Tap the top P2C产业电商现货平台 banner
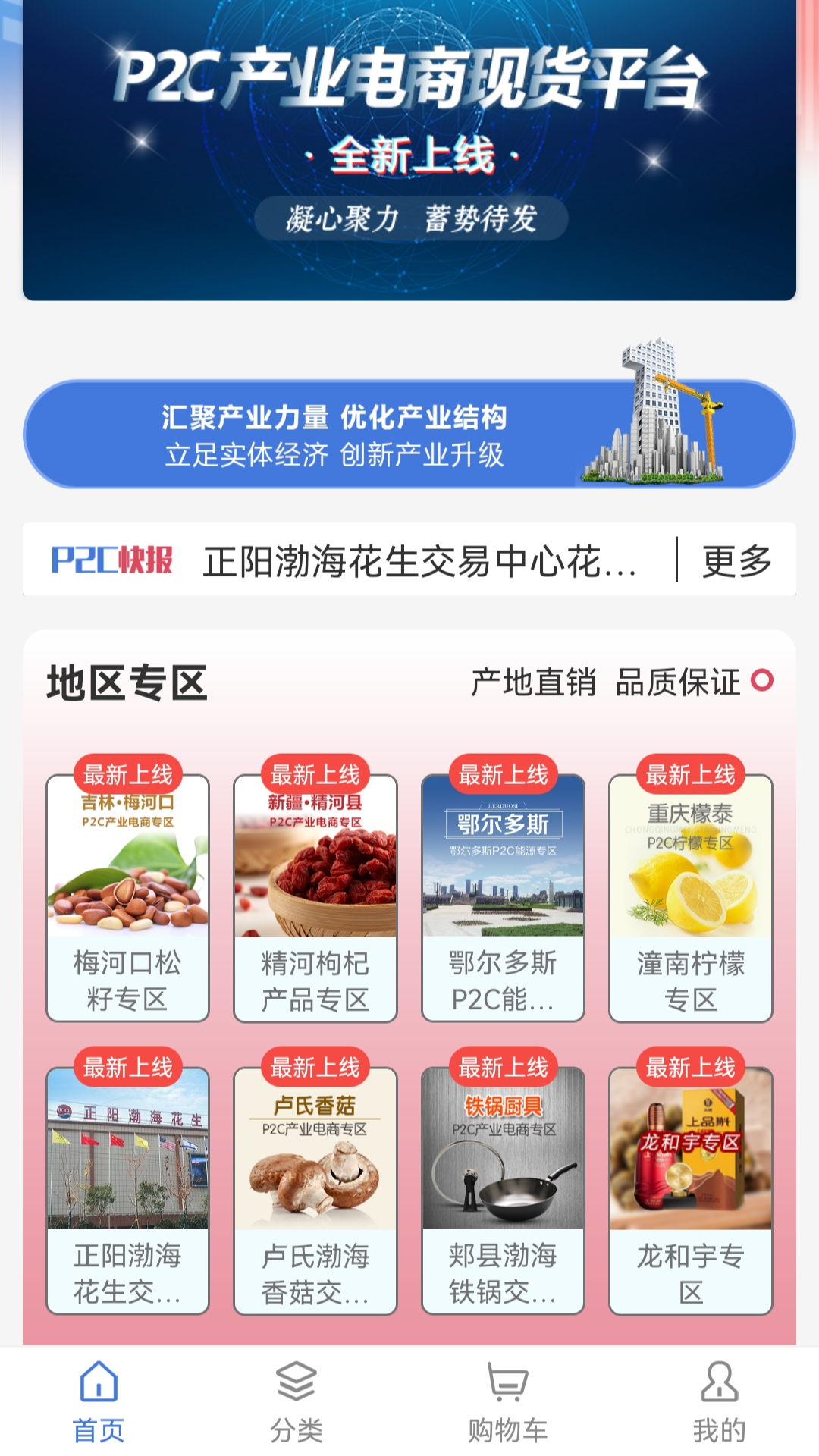This screenshot has height=1456, width=819. click(x=409, y=152)
